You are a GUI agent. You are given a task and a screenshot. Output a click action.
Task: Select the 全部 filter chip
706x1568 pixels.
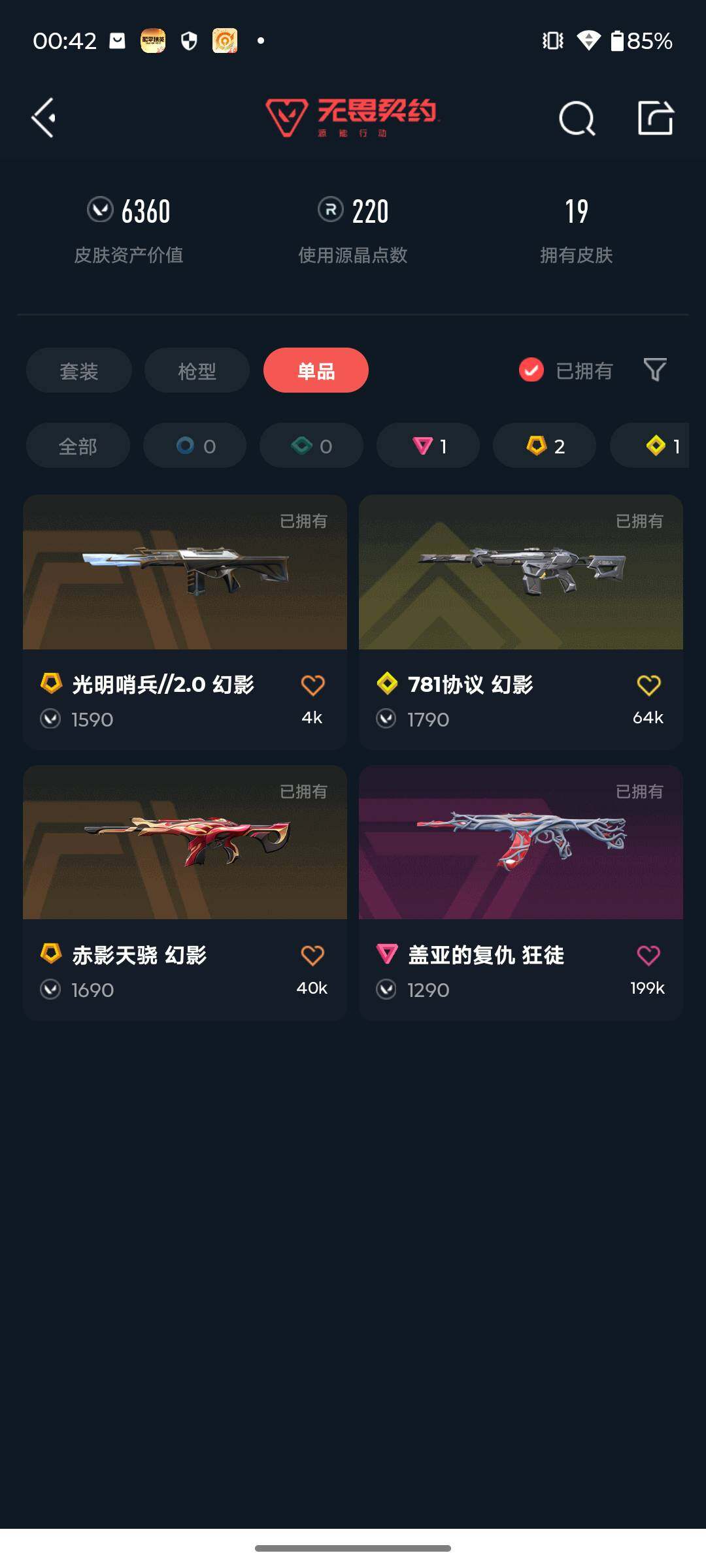coord(78,446)
